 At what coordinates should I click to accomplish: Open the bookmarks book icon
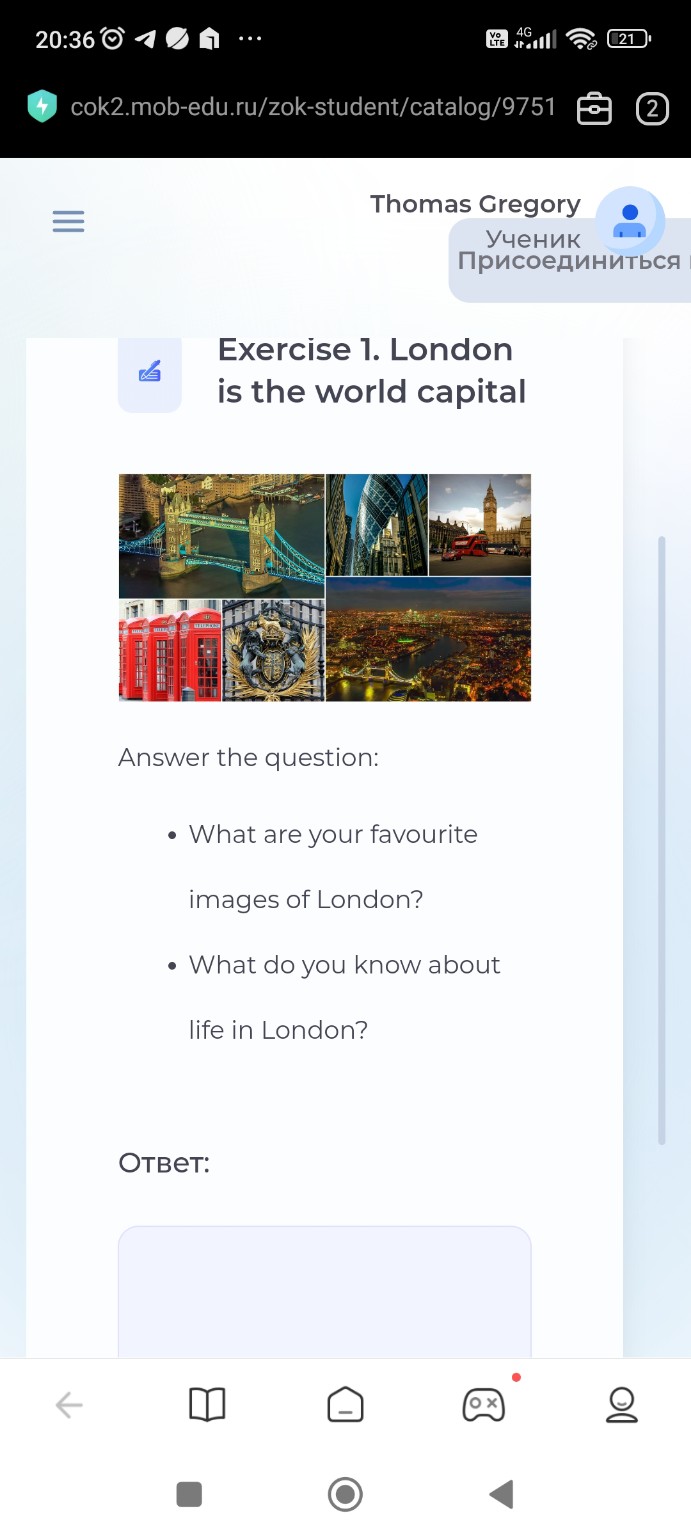click(x=207, y=1406)
